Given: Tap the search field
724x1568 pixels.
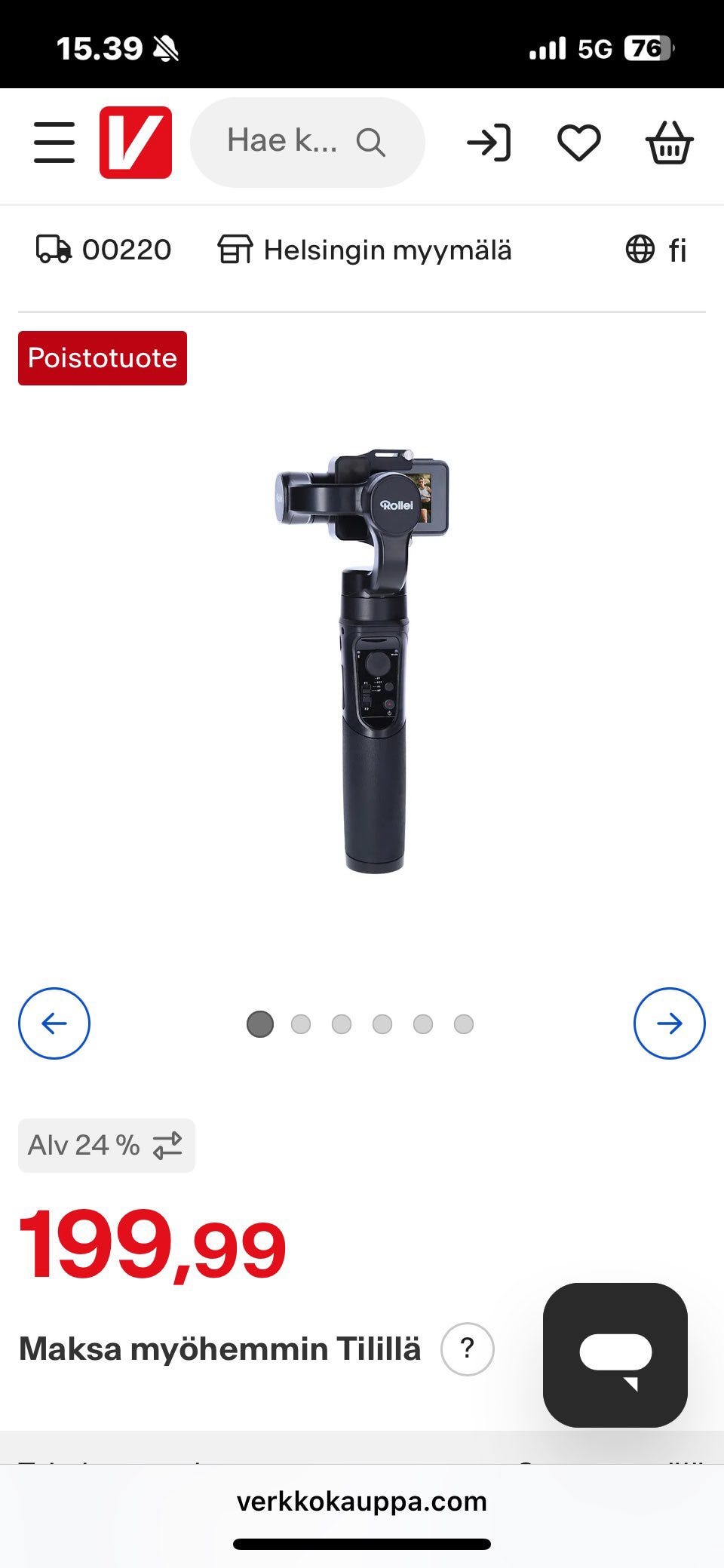Looking at the screenshot, I should 308,143.
